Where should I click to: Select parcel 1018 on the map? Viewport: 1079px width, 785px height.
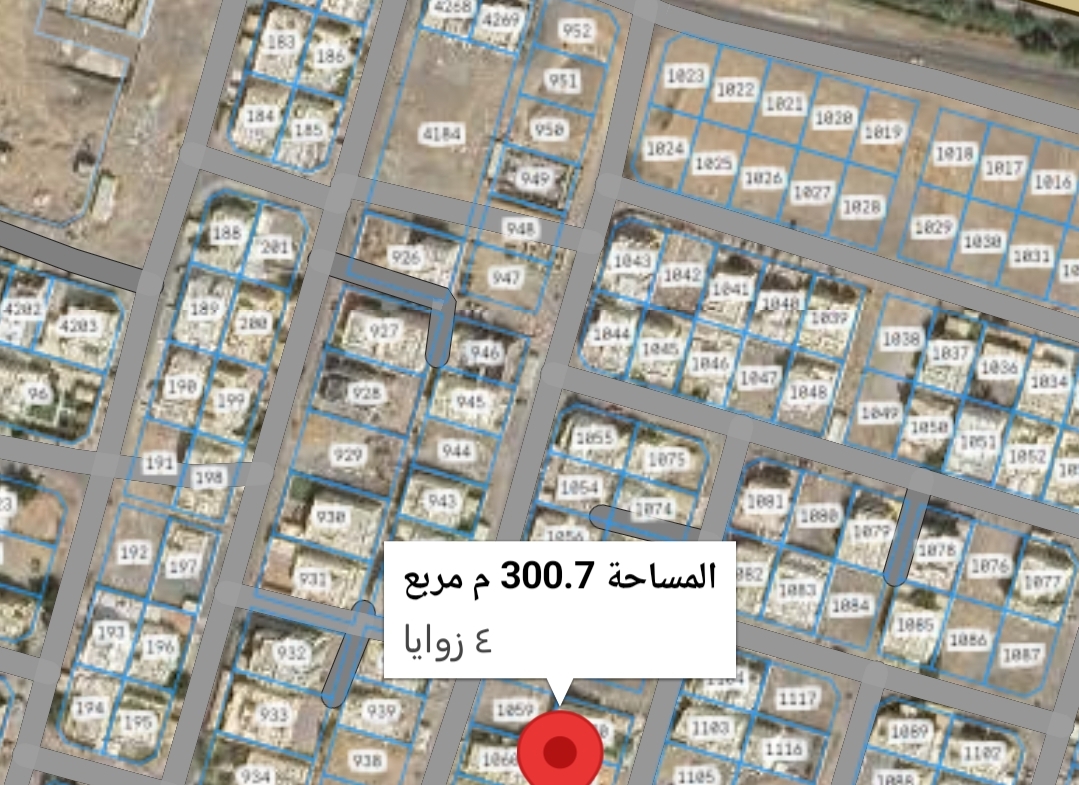pos(954,153)
